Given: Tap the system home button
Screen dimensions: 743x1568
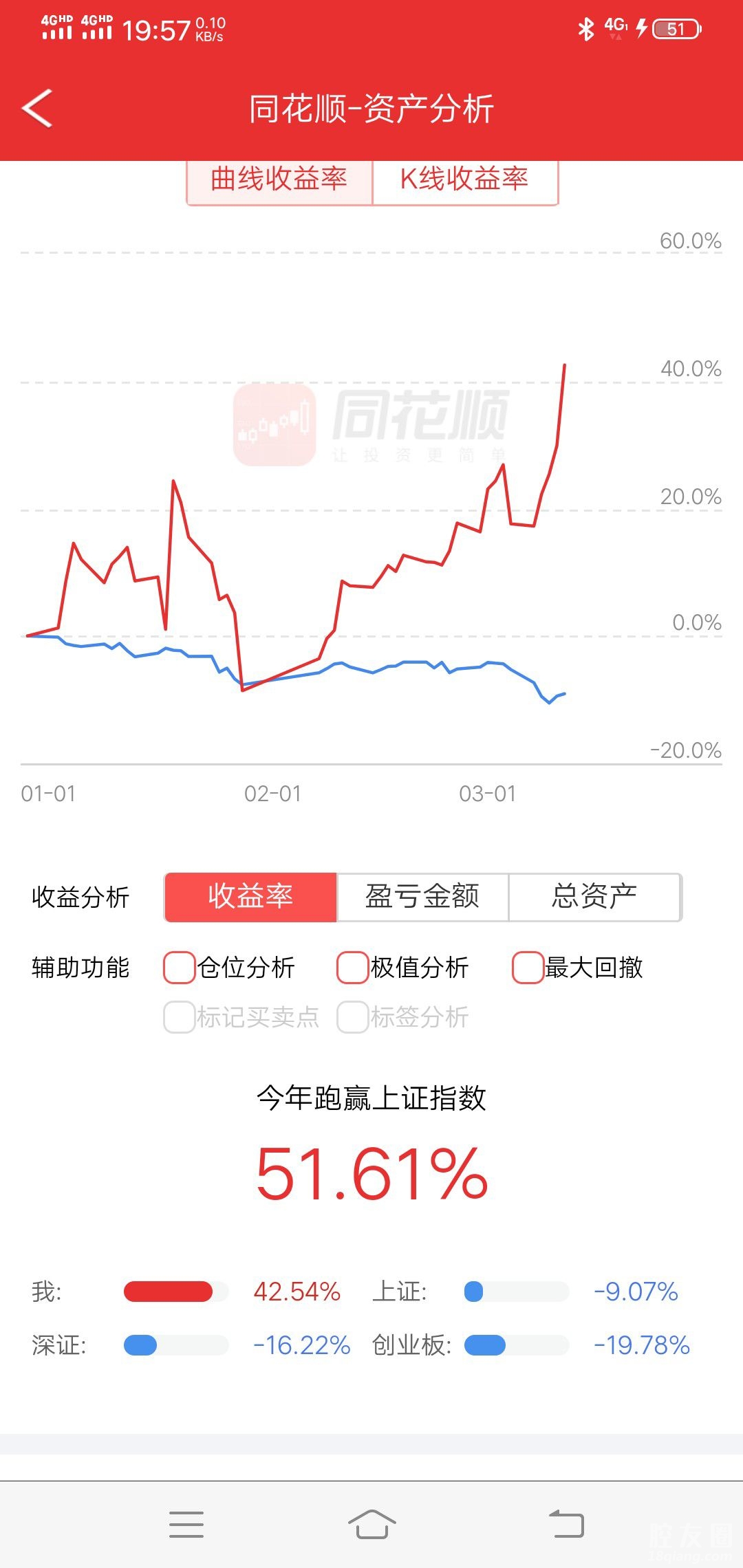Looking at the screenshot, I should 371,1524.
